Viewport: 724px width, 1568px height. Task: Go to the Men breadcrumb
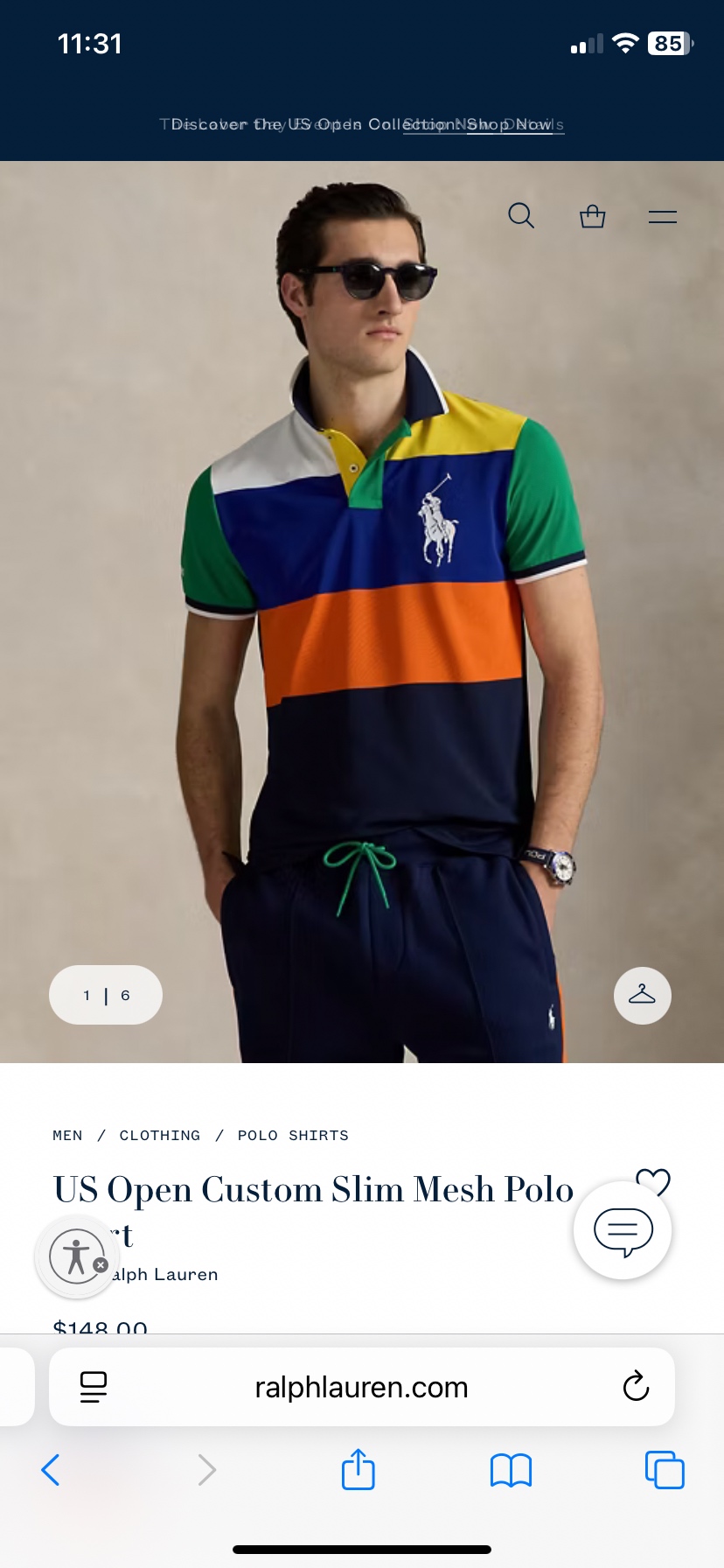[x=67, y=1136]
